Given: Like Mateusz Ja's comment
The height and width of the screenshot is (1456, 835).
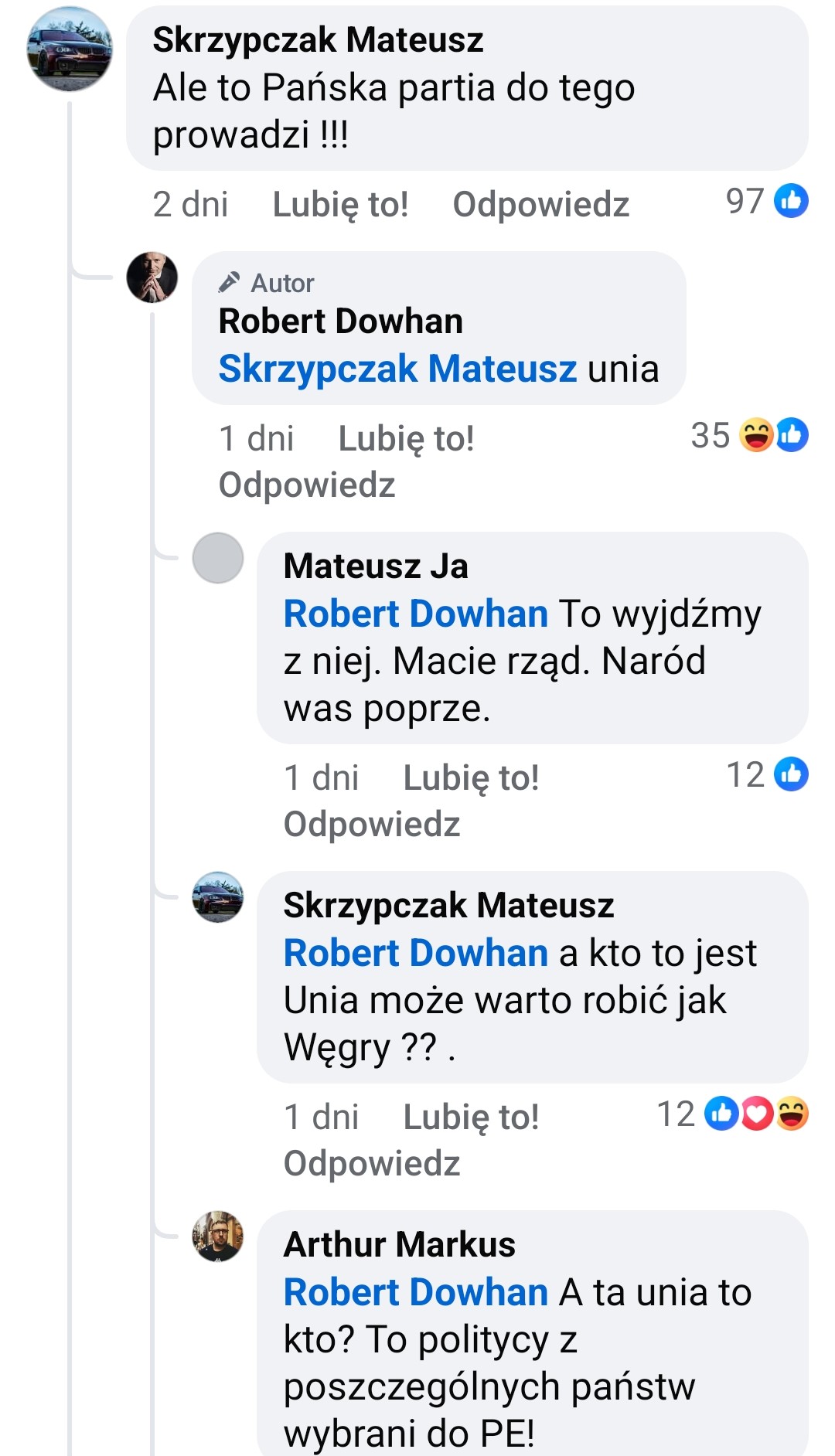Looking at the screenshot, I should (x=471, y=778).
